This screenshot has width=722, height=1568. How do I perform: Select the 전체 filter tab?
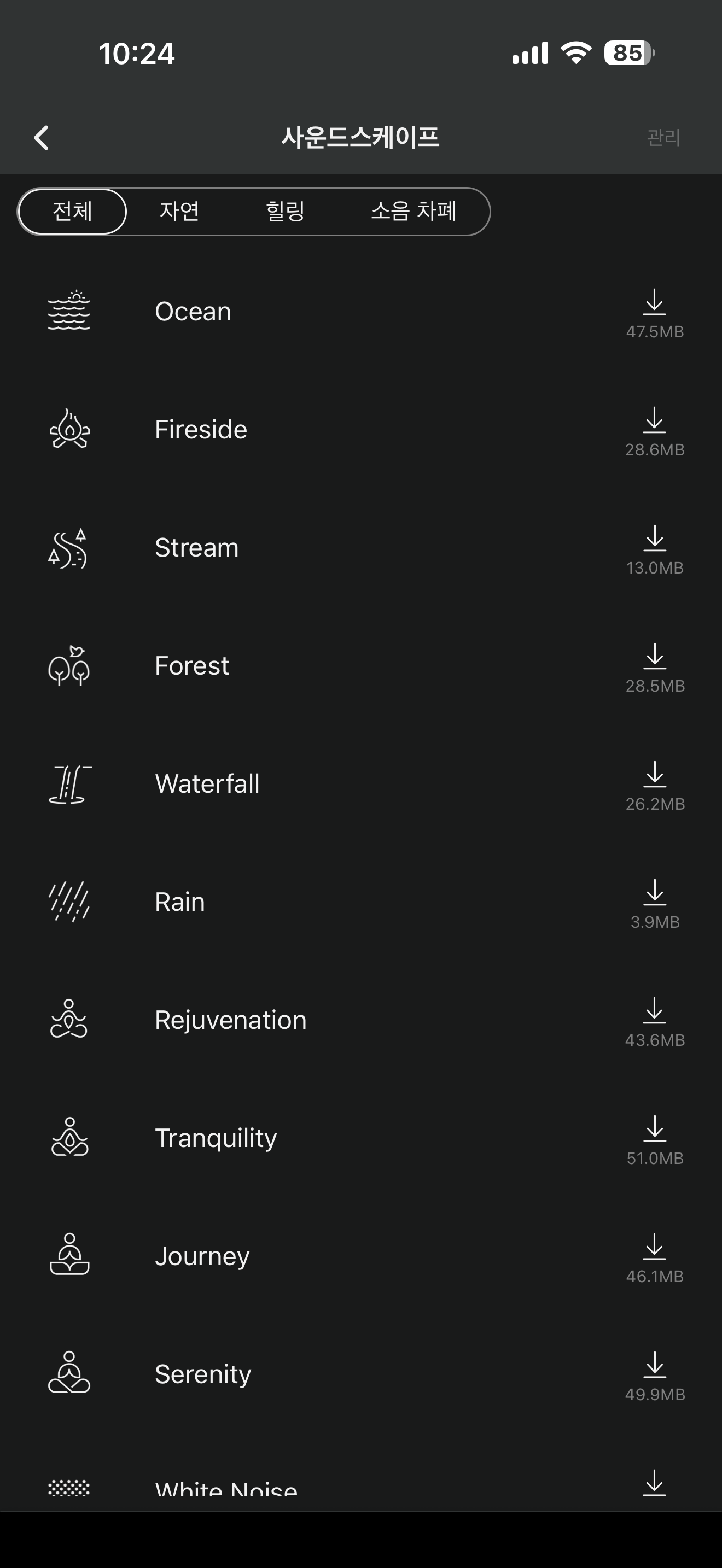[x=72, y=211]
